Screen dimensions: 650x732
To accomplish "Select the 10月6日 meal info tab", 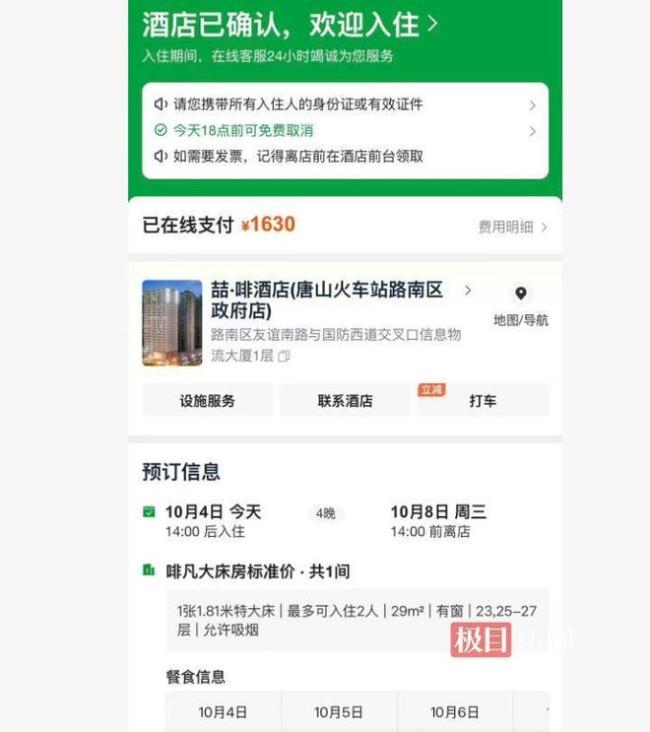I will pyautogui.click(x=455, y=713).
